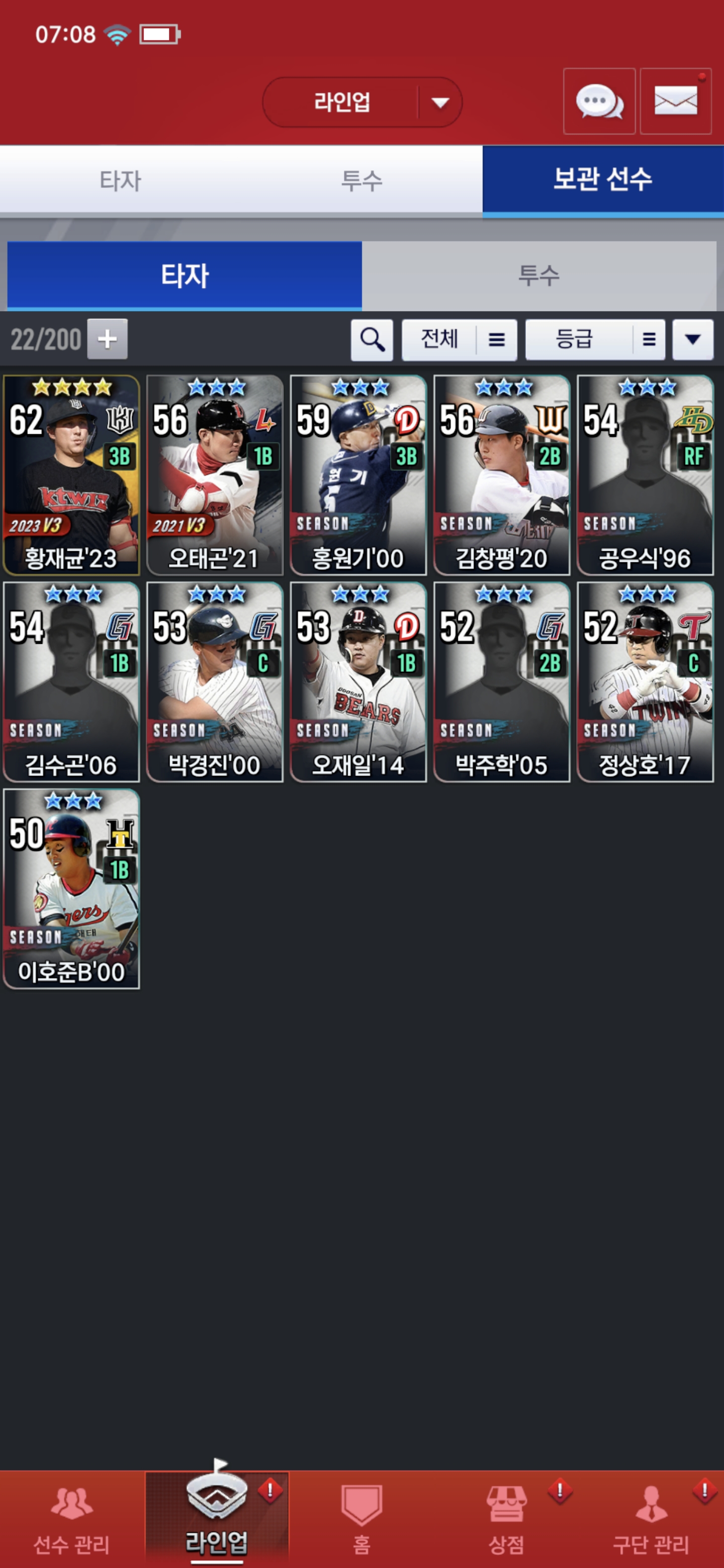Open the 상점 shop tab
The height and width of the screenshot is (1568, 724).
pyautogui.click(x=506, y=1519)
